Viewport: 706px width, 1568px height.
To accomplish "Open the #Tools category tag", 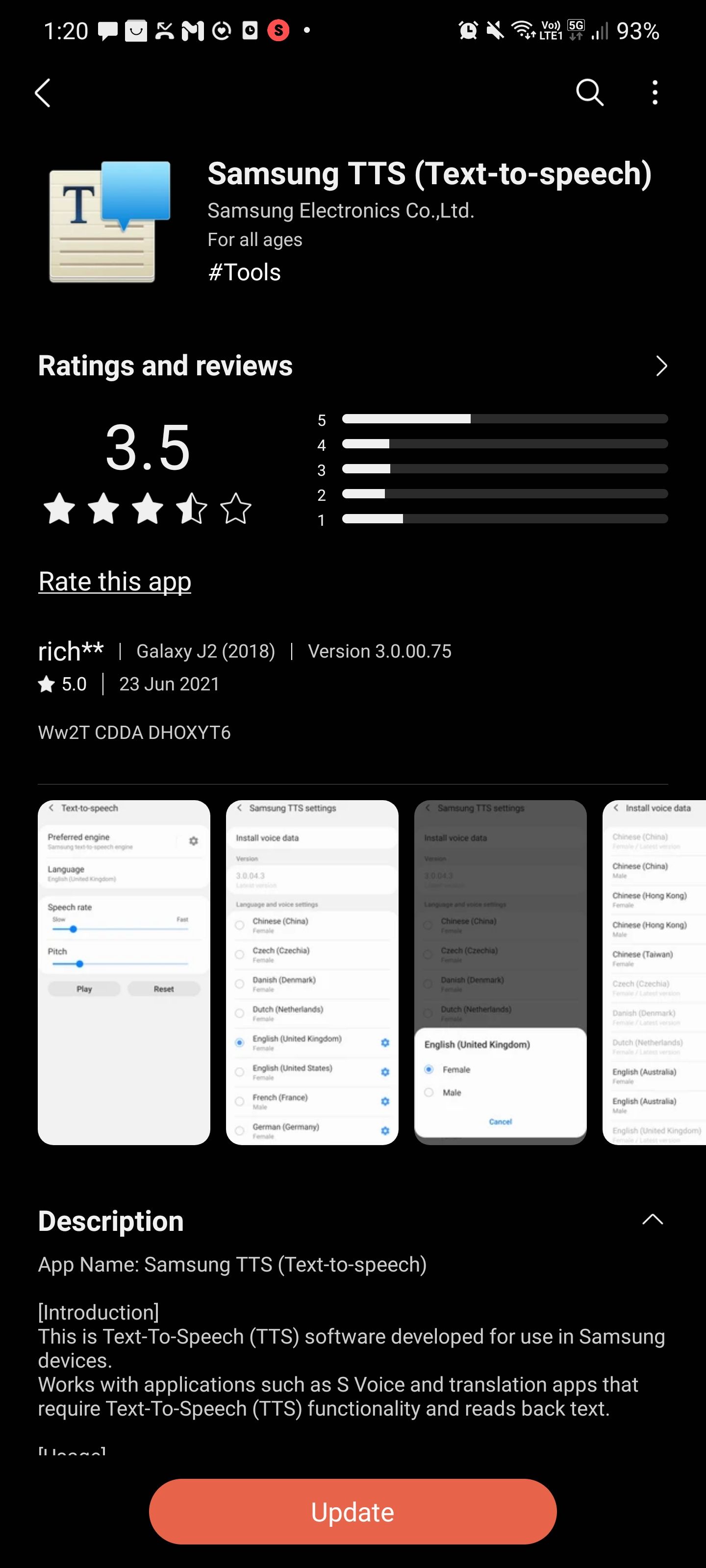I will (x=244, y=271).
